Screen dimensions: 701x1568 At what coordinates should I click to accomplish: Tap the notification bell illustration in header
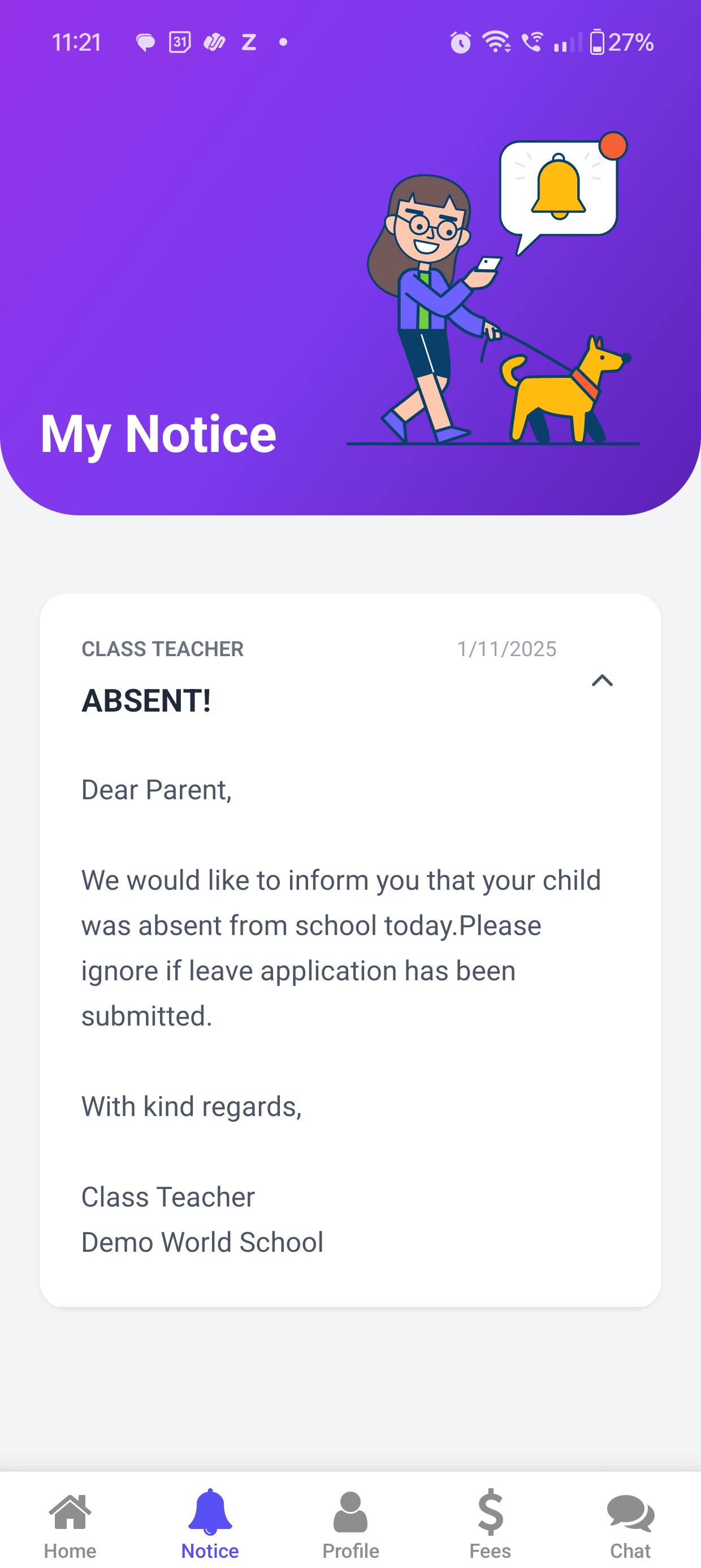(557, 186)
